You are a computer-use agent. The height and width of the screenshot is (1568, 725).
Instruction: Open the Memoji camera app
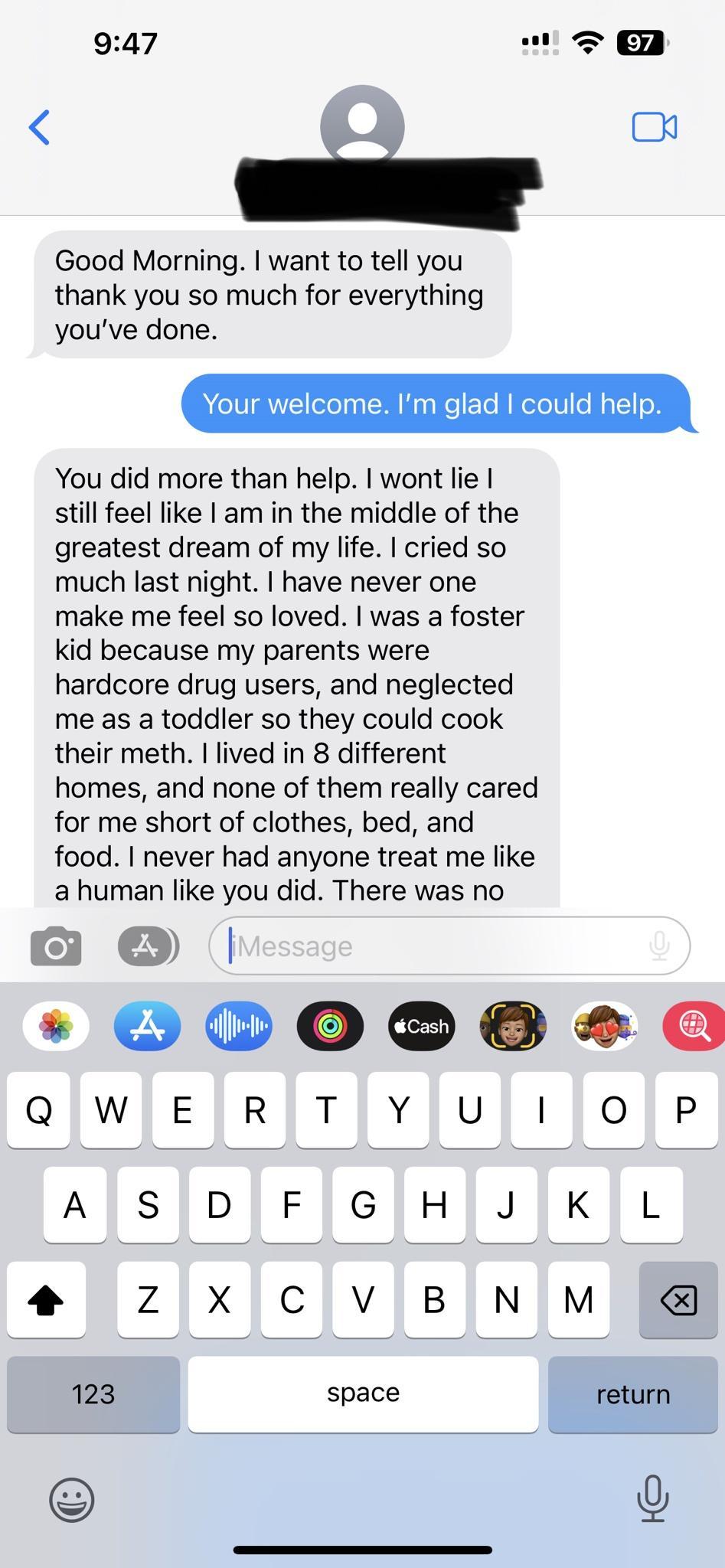pos(512,1026)
